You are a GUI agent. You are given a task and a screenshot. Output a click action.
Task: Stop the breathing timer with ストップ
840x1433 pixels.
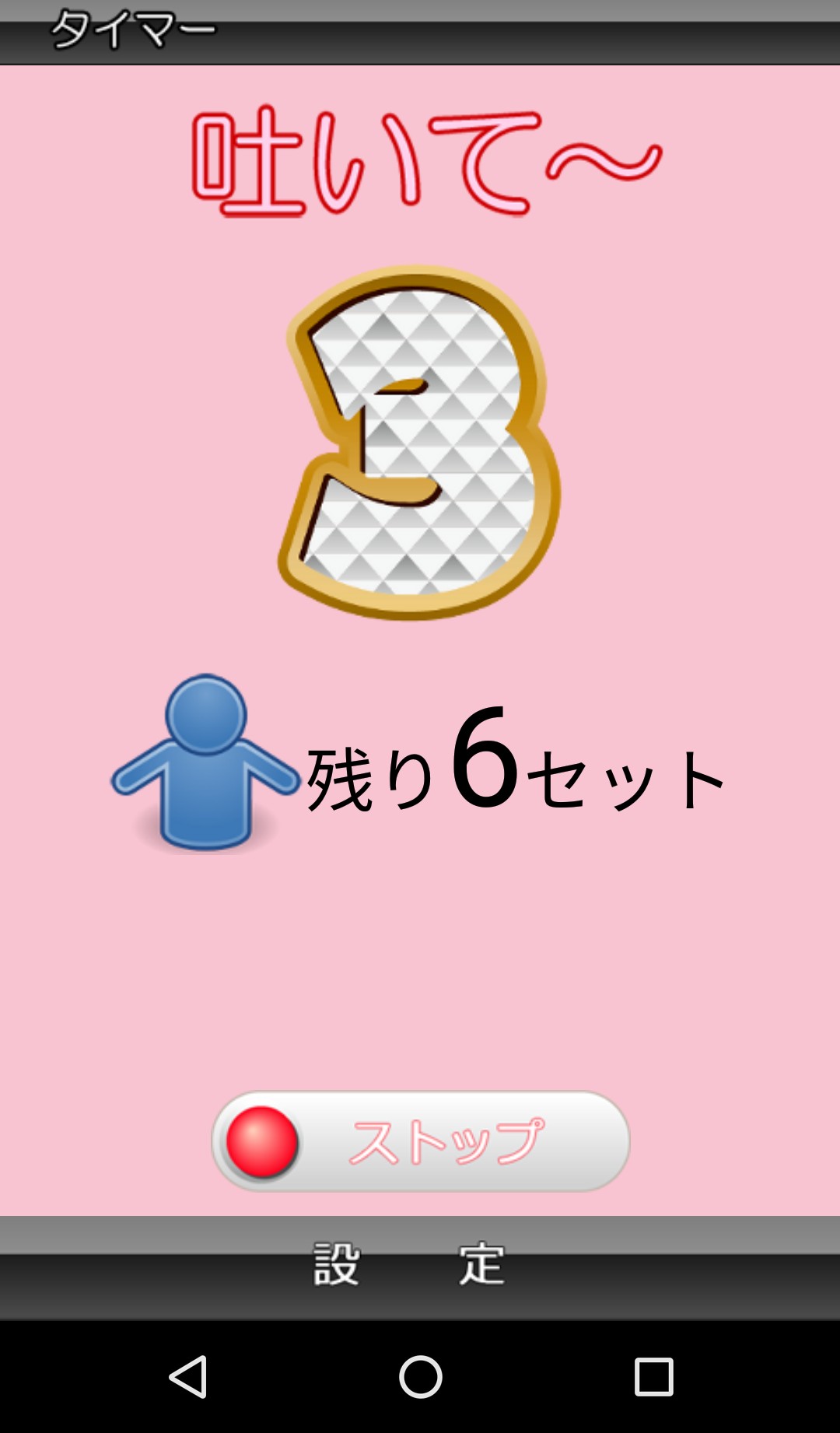pos(420,1141)
